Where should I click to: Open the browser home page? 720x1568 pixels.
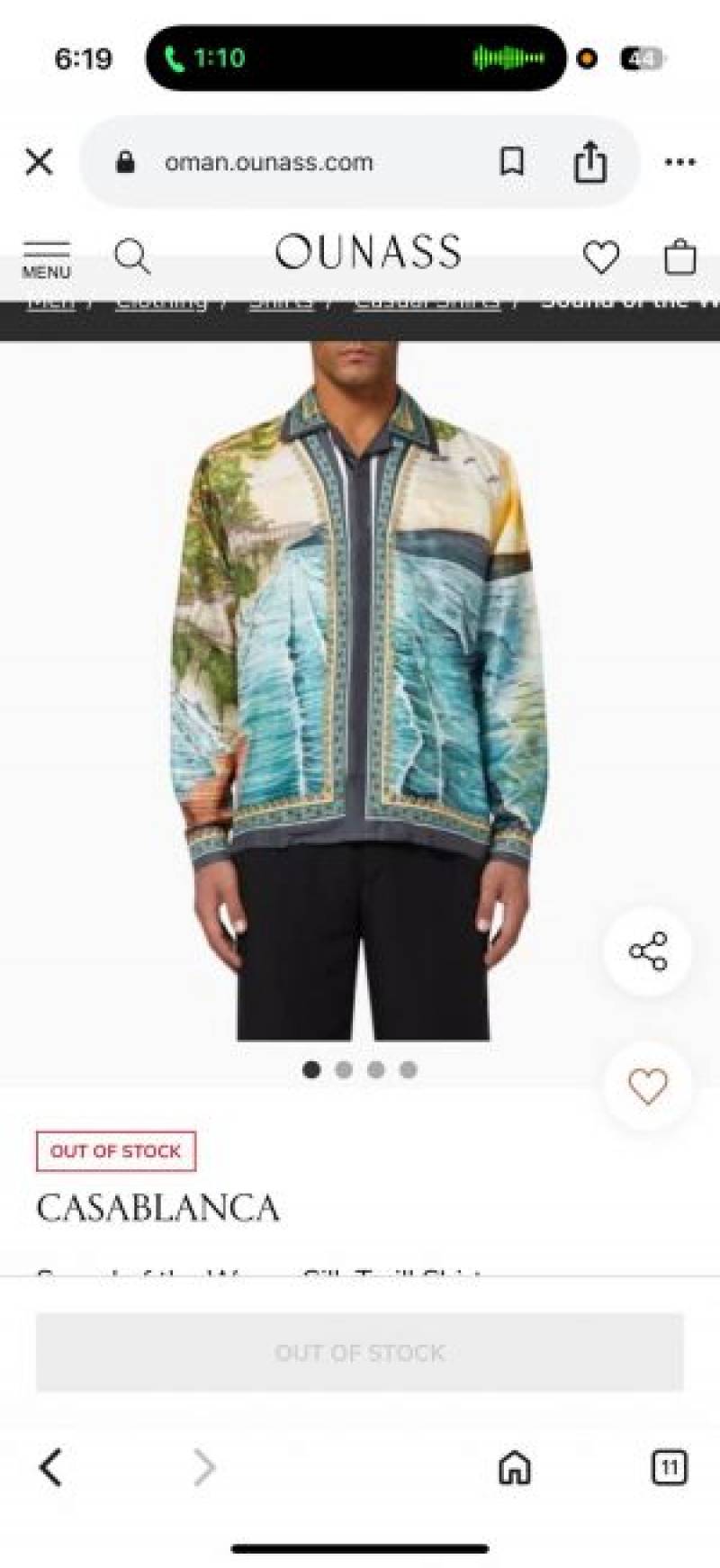(514, 1468)
